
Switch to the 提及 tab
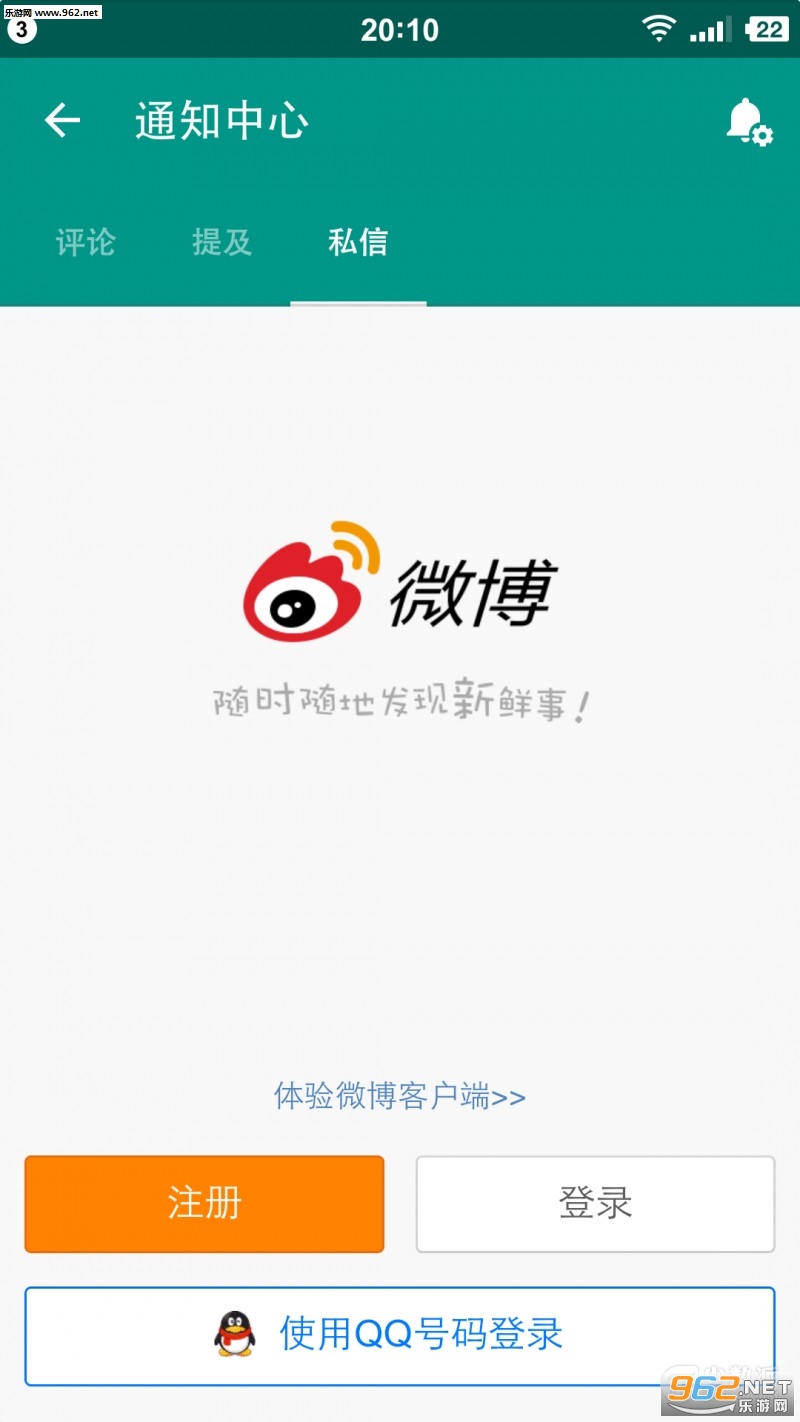(x=222, y=242)
